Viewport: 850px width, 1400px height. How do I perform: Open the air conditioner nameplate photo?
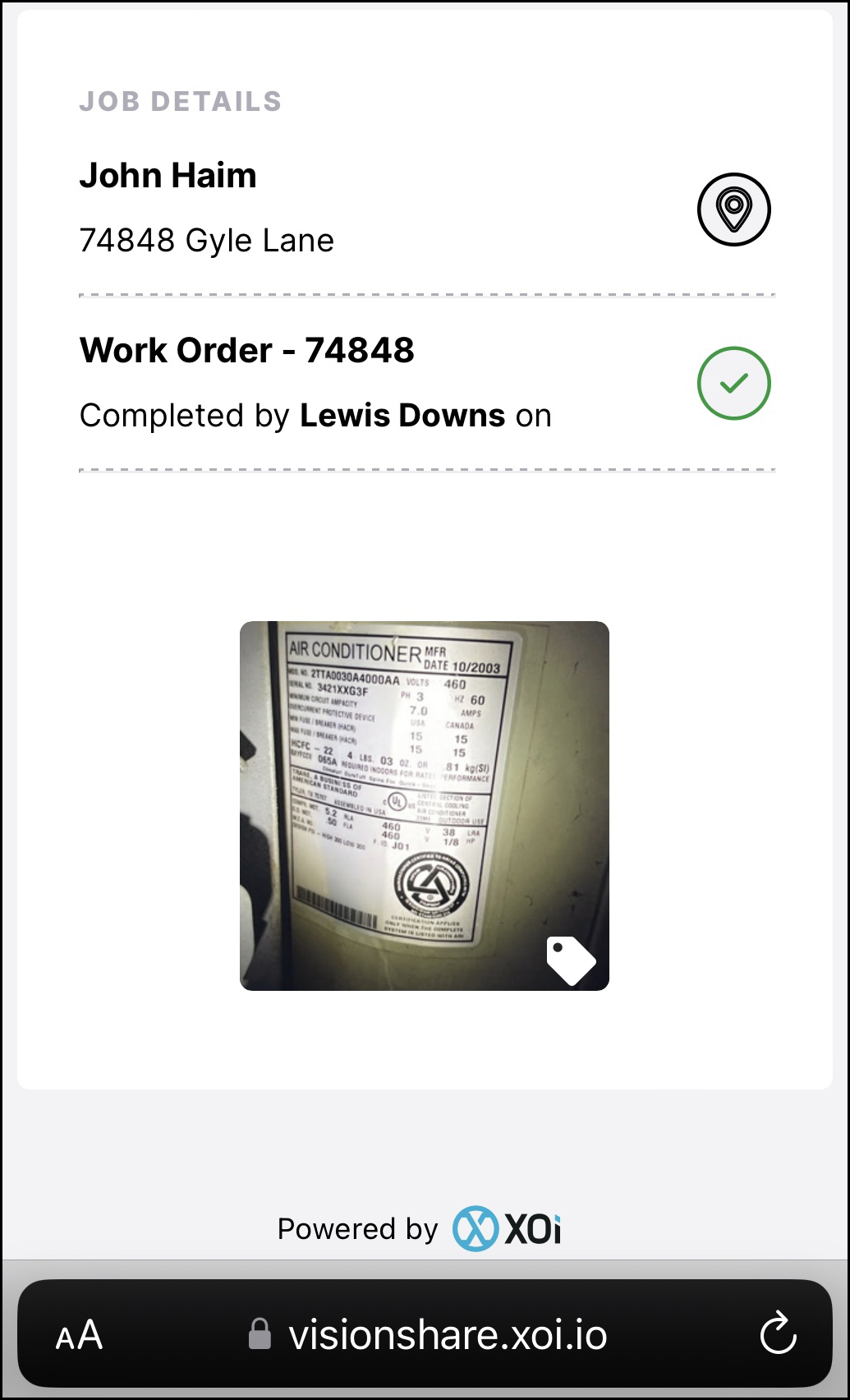point(424,805)
